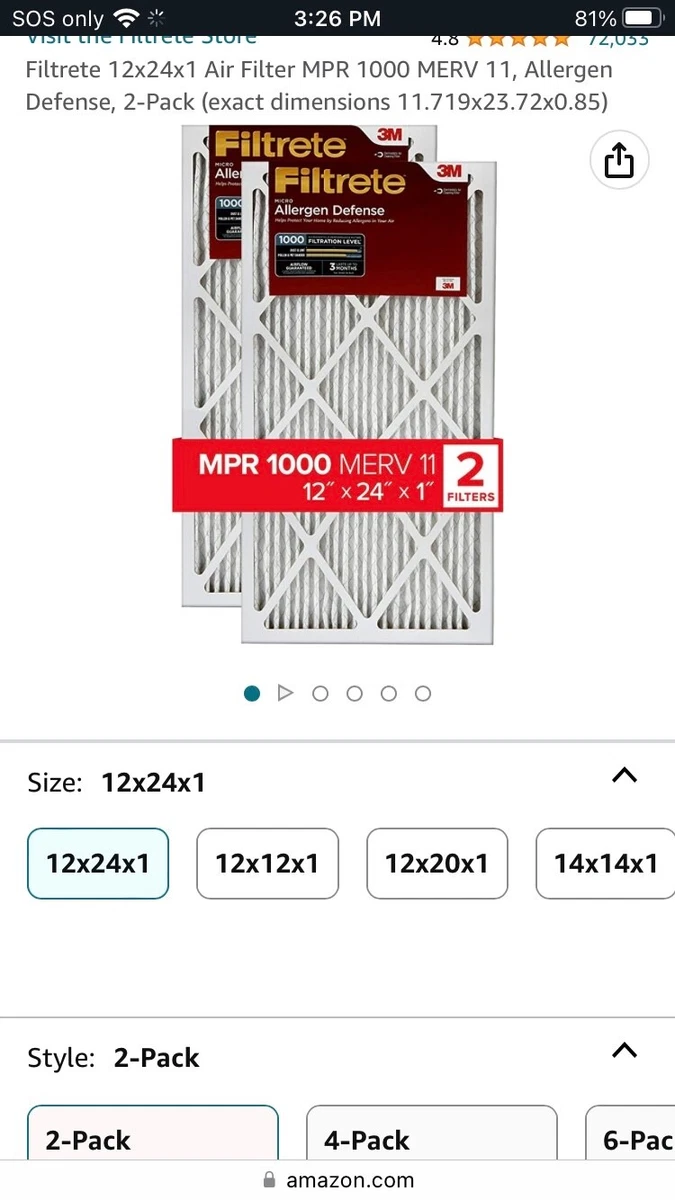Viewport: 675px width, 1200px height.
Task: Select the 2-Pack style
Action: pos(153,1133)
